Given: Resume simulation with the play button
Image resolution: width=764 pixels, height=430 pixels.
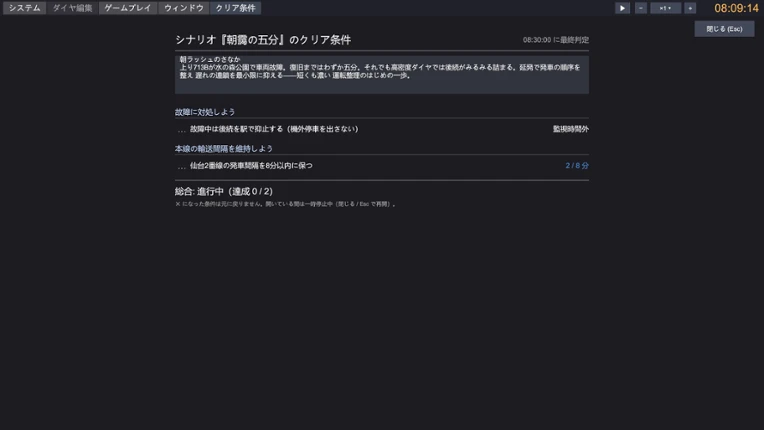Looking at the screenshot, I should [x=622, y=8].
